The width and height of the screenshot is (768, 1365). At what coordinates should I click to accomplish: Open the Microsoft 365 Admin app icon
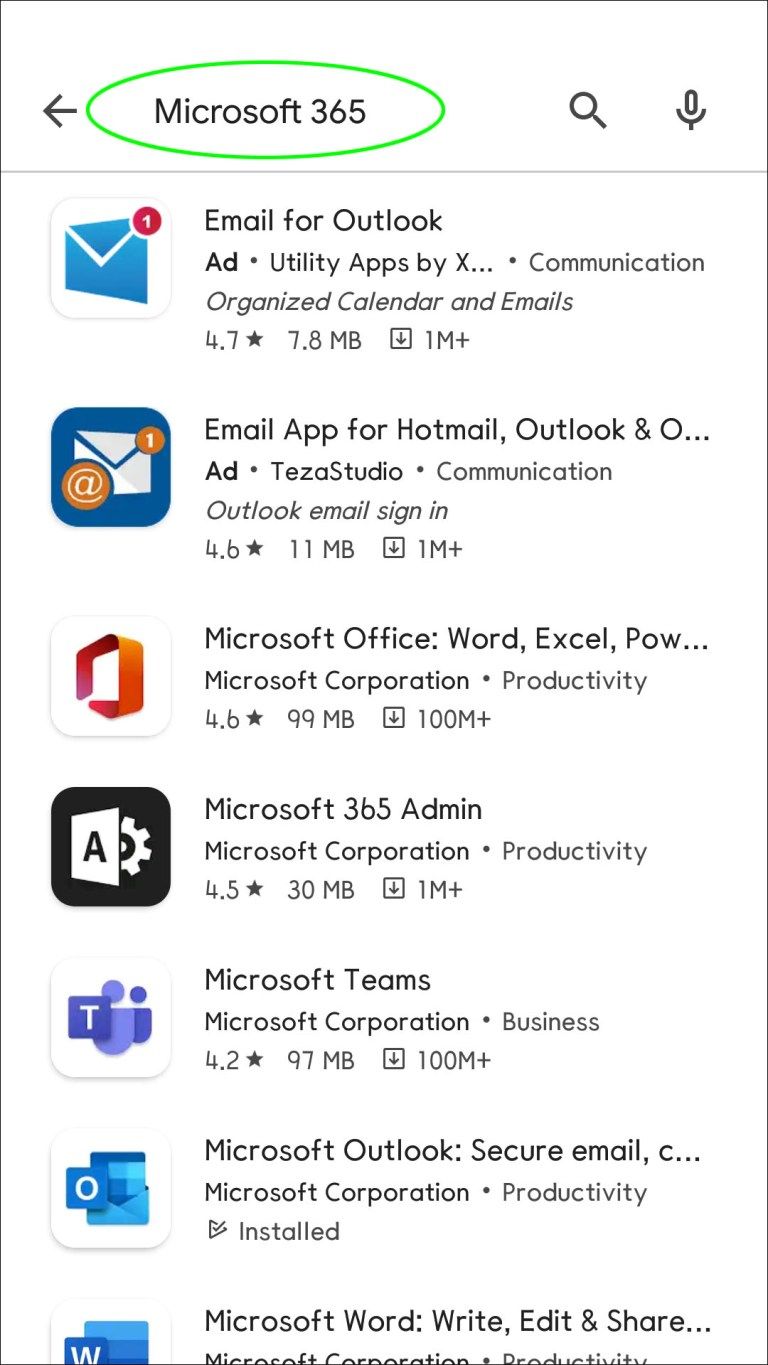click(110, 847)
